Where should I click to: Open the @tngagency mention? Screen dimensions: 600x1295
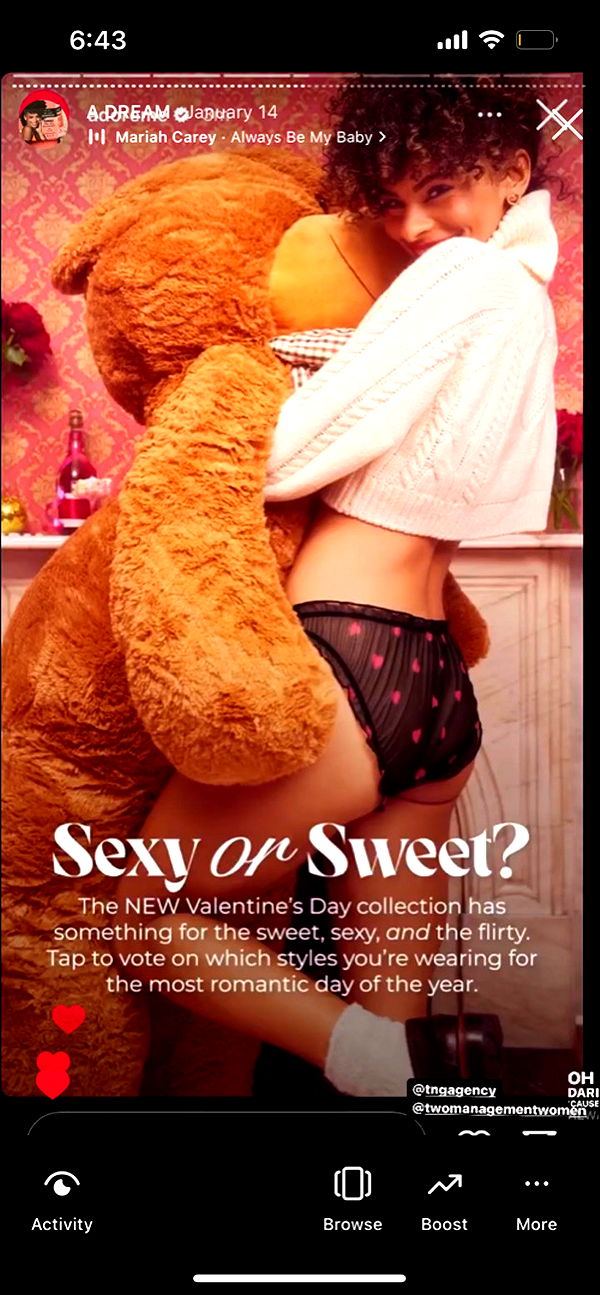pos(453,1090)
